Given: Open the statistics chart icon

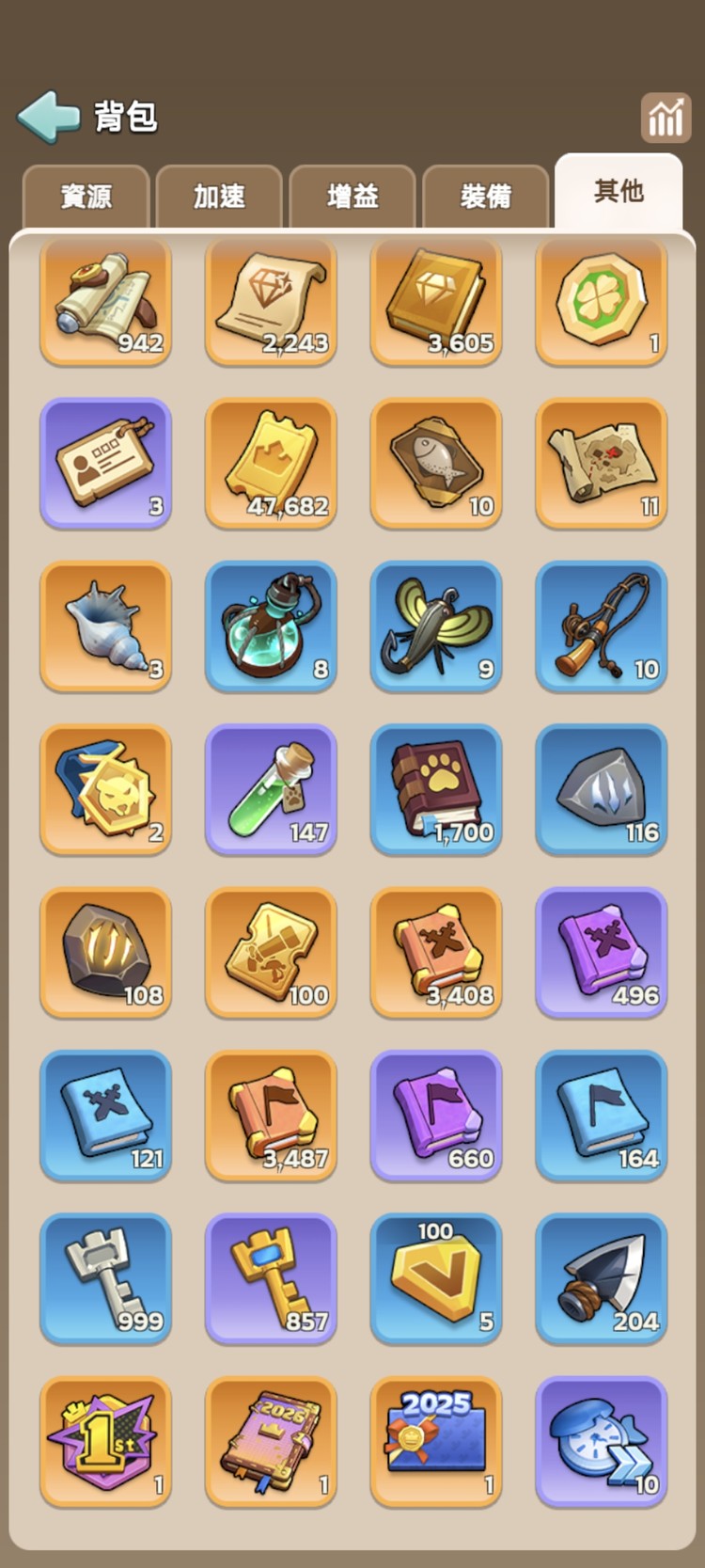Looking at the screenshot, I should (666, 119).
